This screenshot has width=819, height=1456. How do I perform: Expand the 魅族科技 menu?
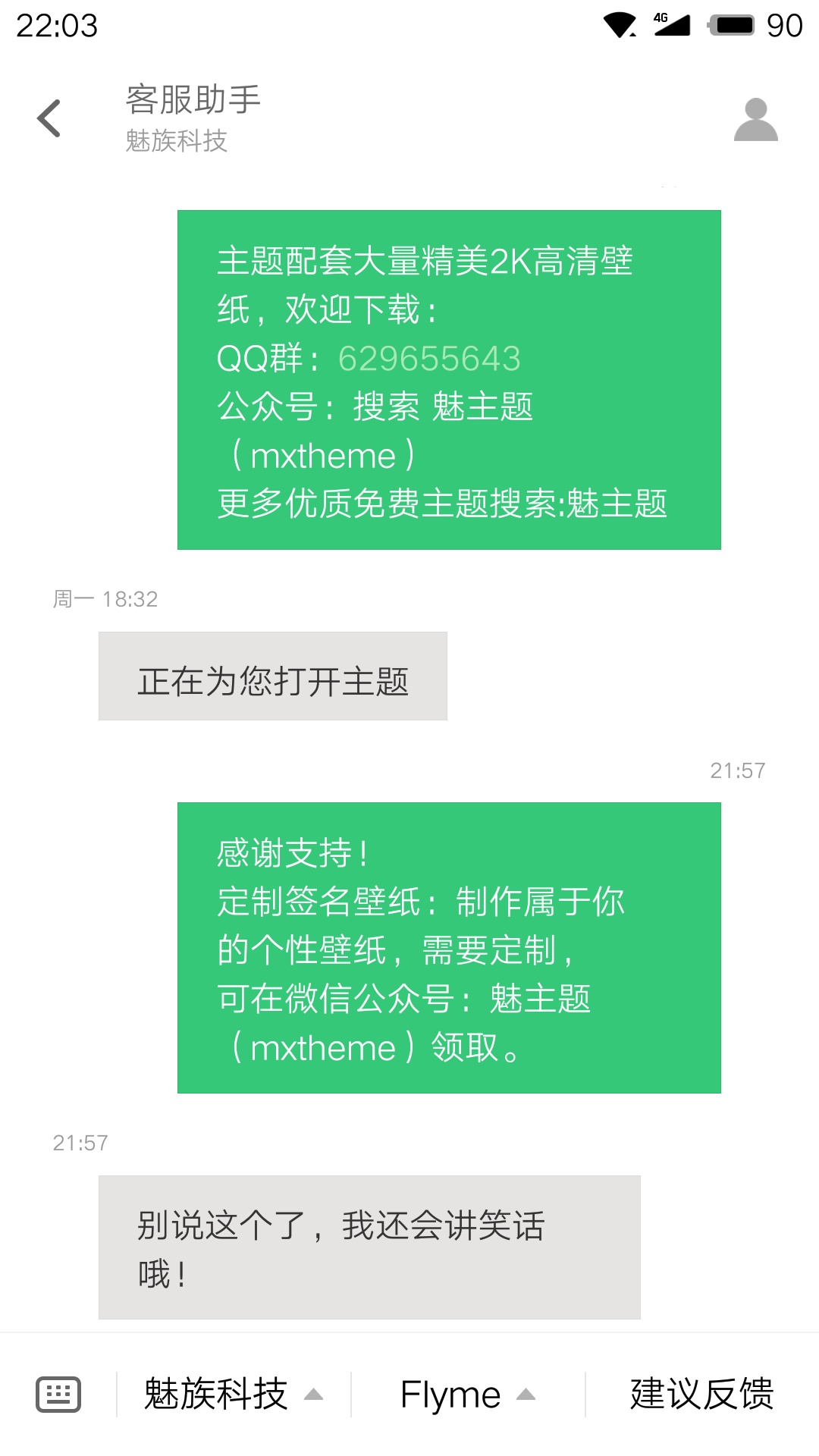(234, 1394)
